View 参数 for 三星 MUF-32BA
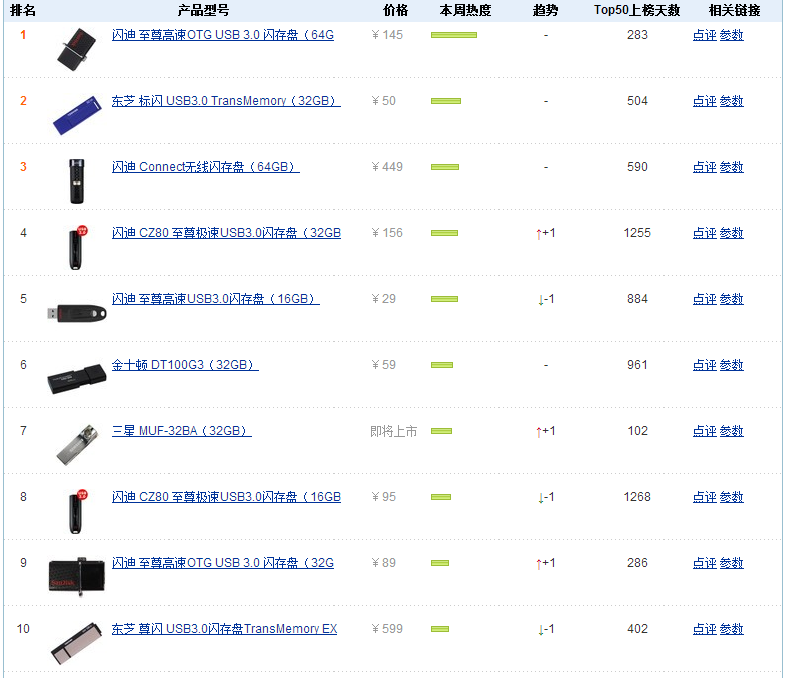 732,431
